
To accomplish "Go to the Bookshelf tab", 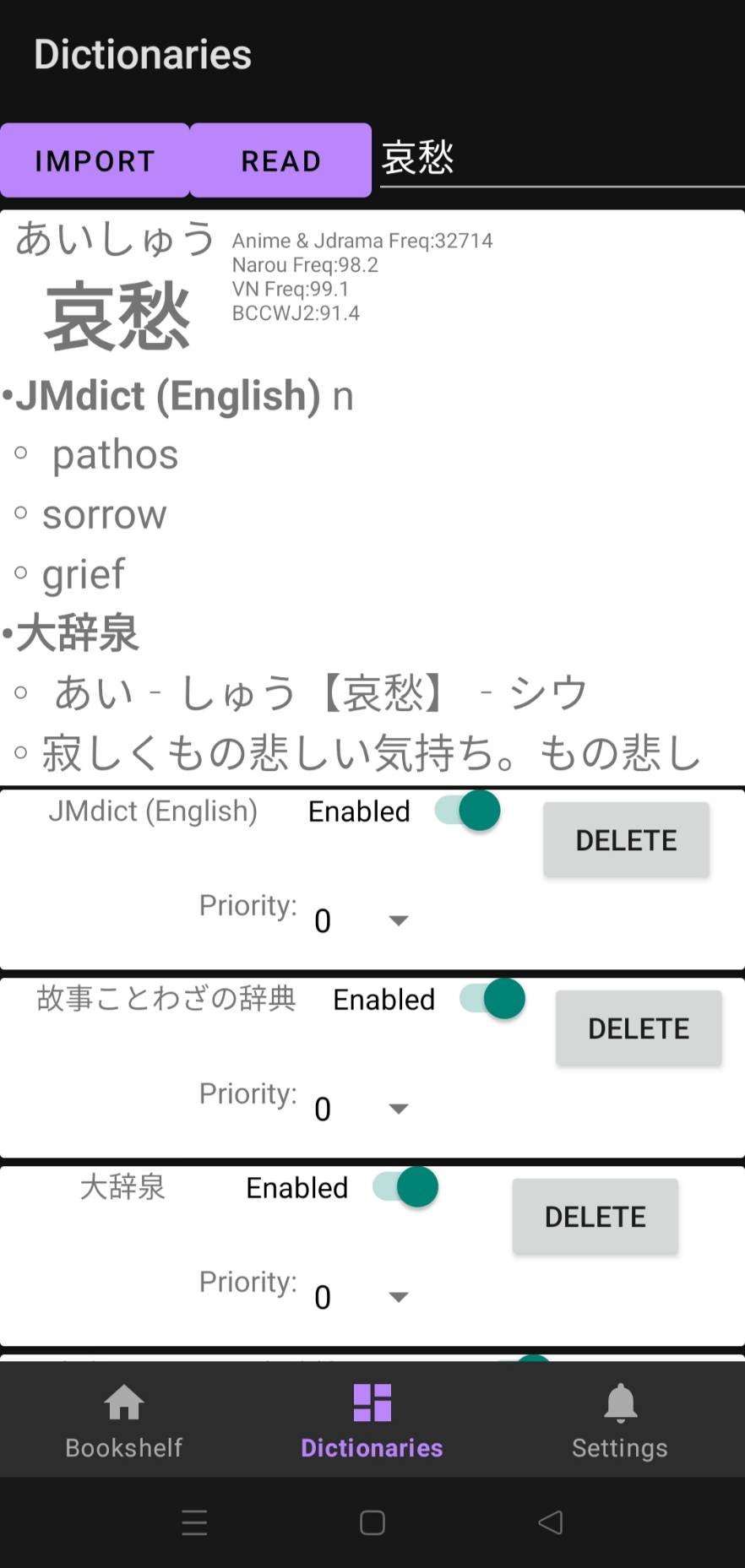I will click(124, 1421).
